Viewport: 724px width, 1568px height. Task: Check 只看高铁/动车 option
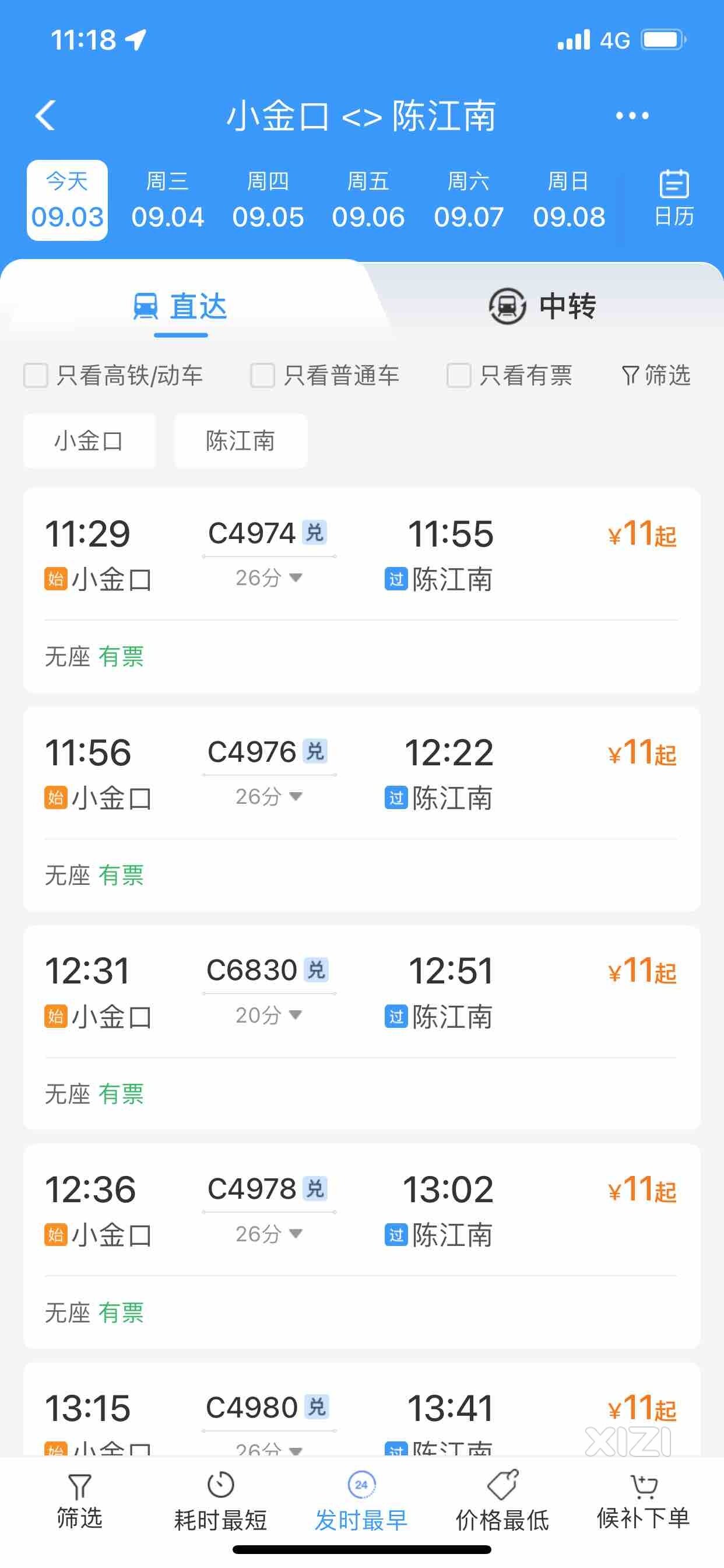coord(113,376)
